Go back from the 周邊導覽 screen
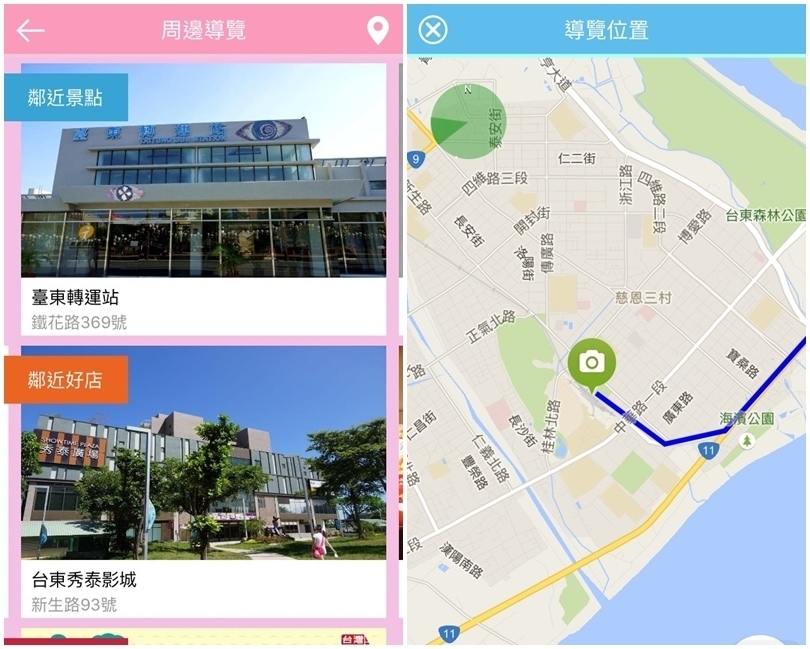This screenshot has height=649, width=810. tap(31, 30)
